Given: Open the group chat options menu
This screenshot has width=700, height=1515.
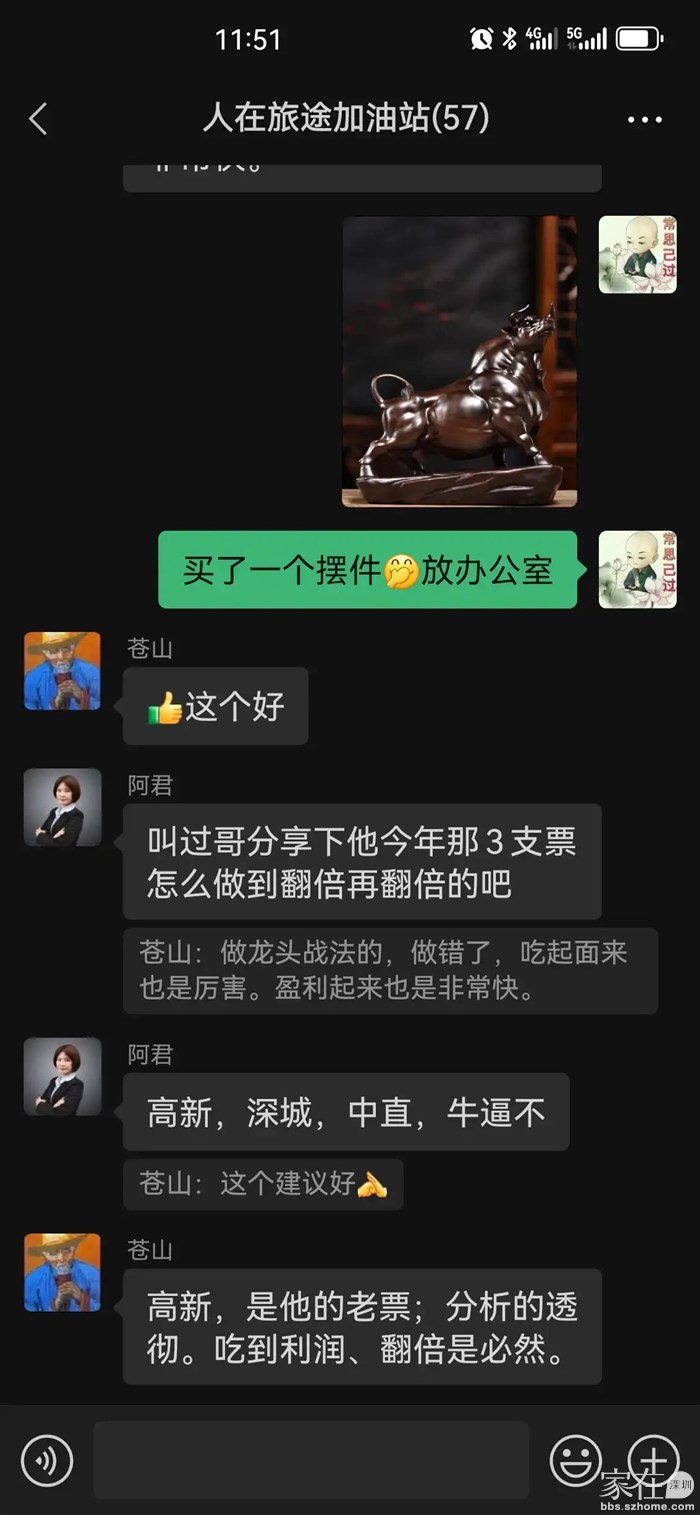Looking at the screenshot, I should (x=644, y=119).
